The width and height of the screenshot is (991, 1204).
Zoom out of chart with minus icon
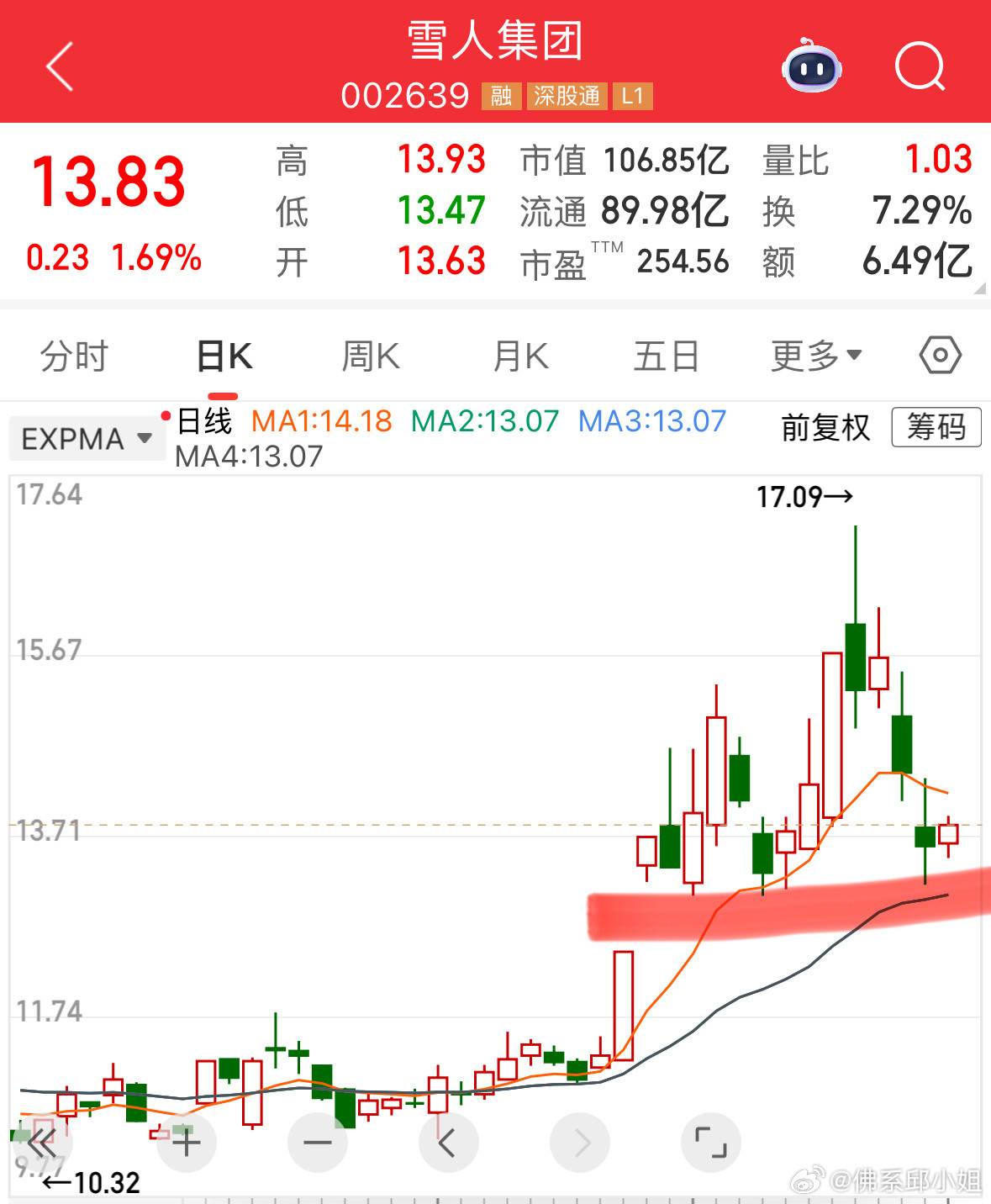coord(317,1143)
